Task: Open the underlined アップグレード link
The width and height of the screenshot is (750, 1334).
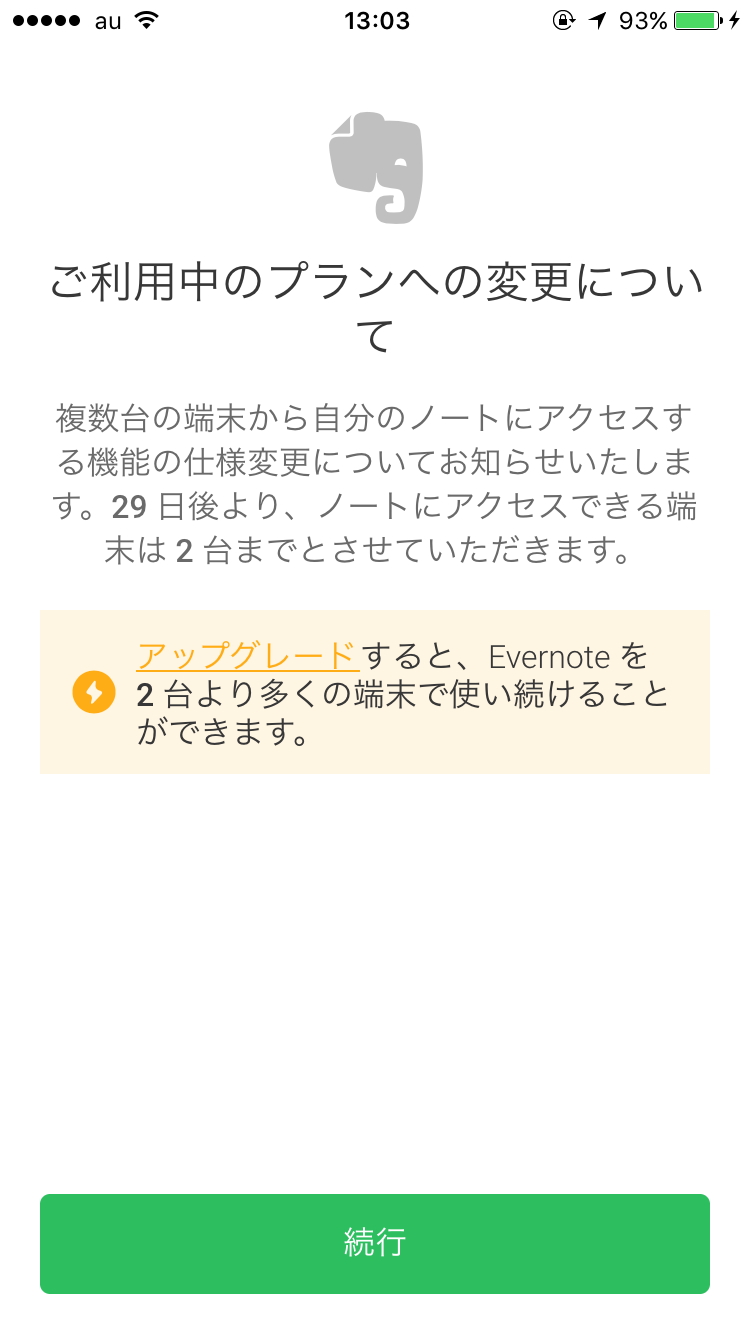Action: 247,656
